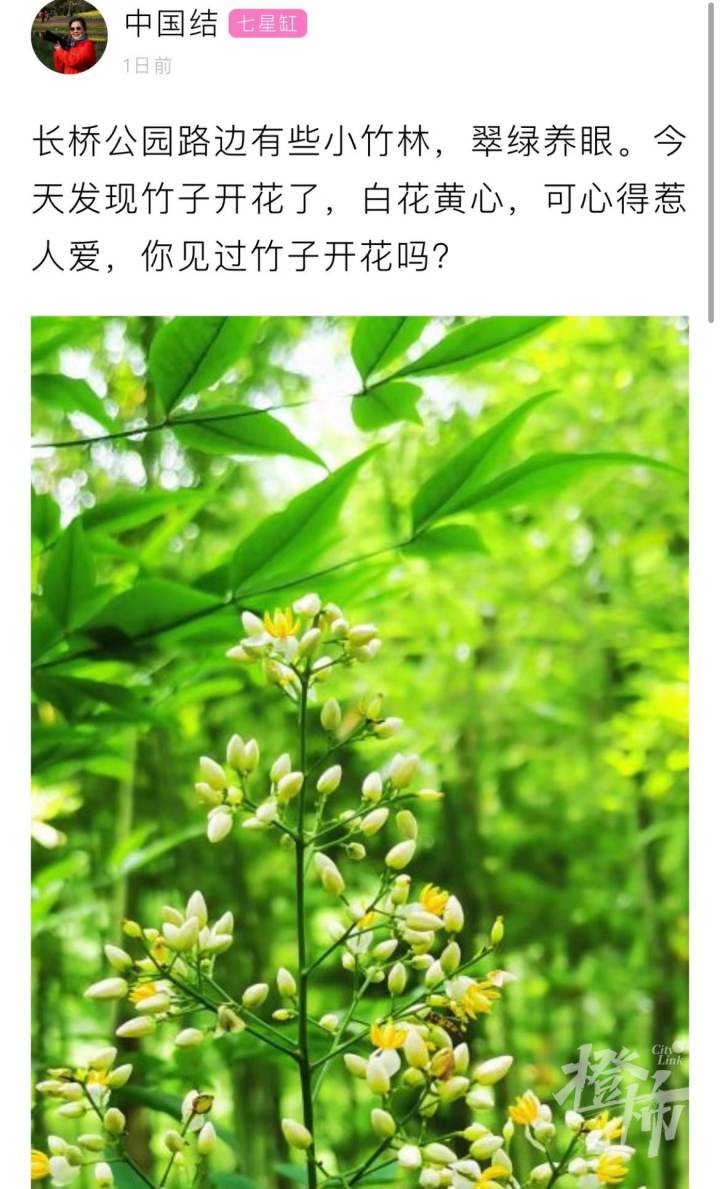View the flower photo in full screen

360,750
